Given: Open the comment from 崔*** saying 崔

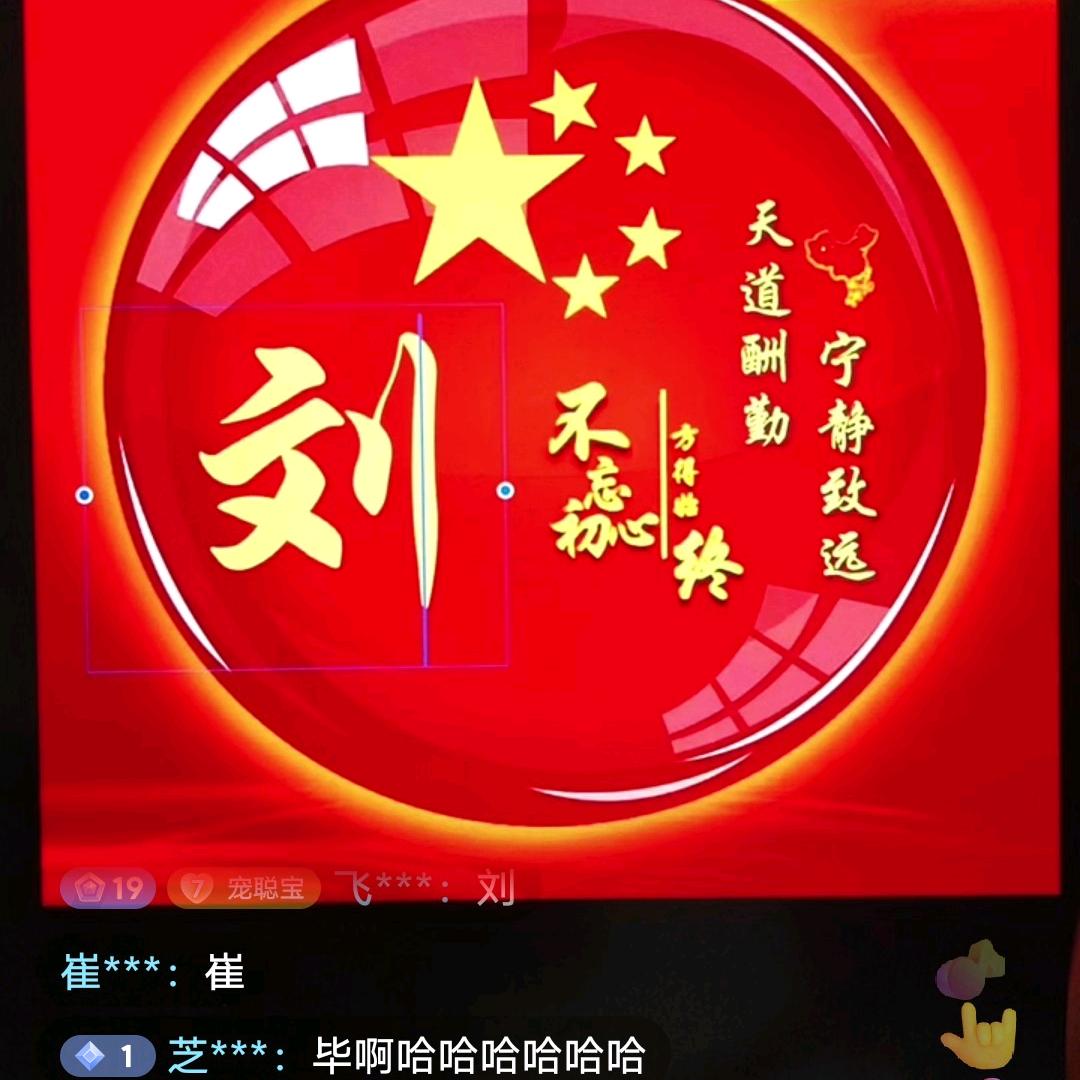Looking at the screenshot, I should (x=153, y=972).
